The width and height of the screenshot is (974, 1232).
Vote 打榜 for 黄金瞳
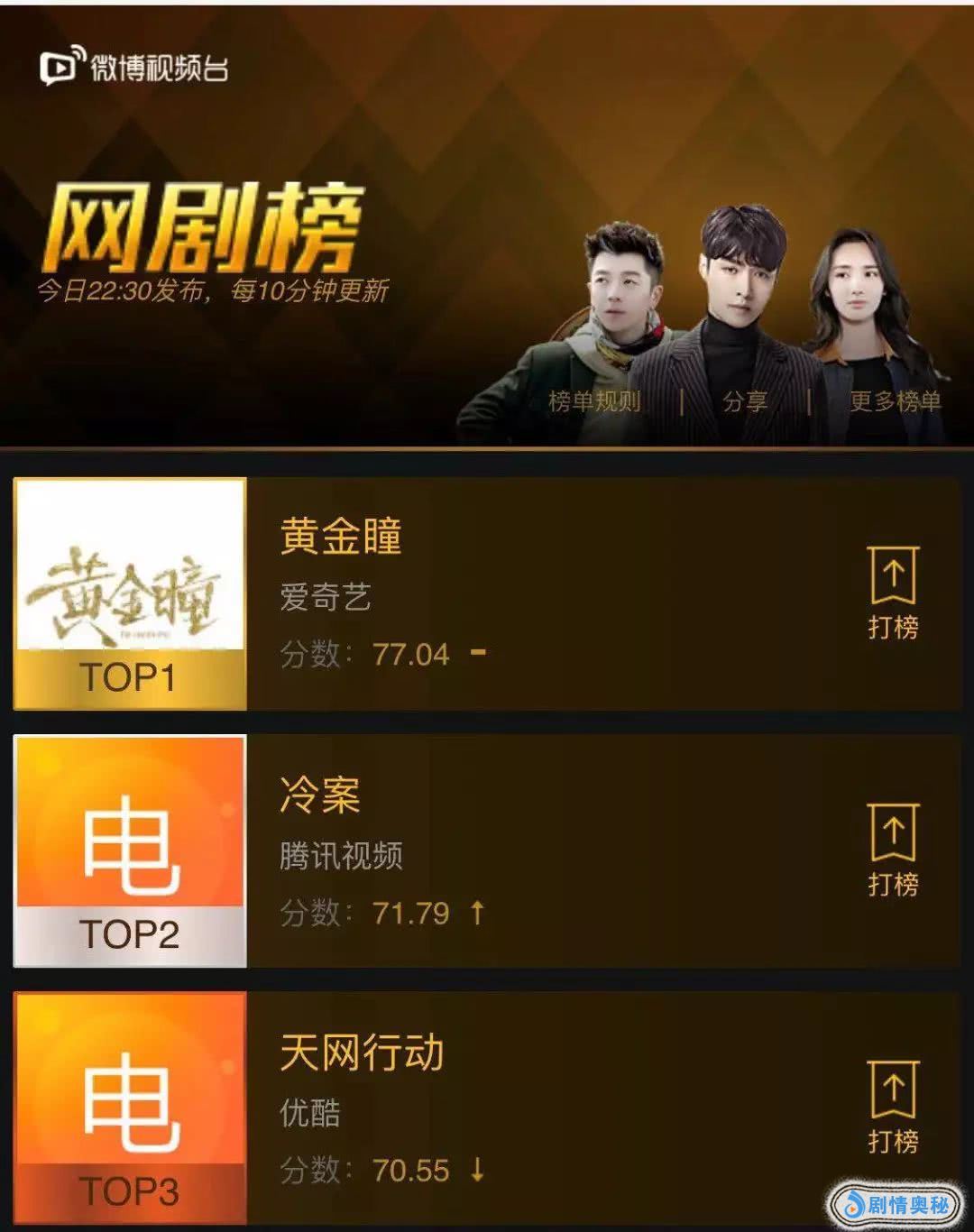click(893, 593)
